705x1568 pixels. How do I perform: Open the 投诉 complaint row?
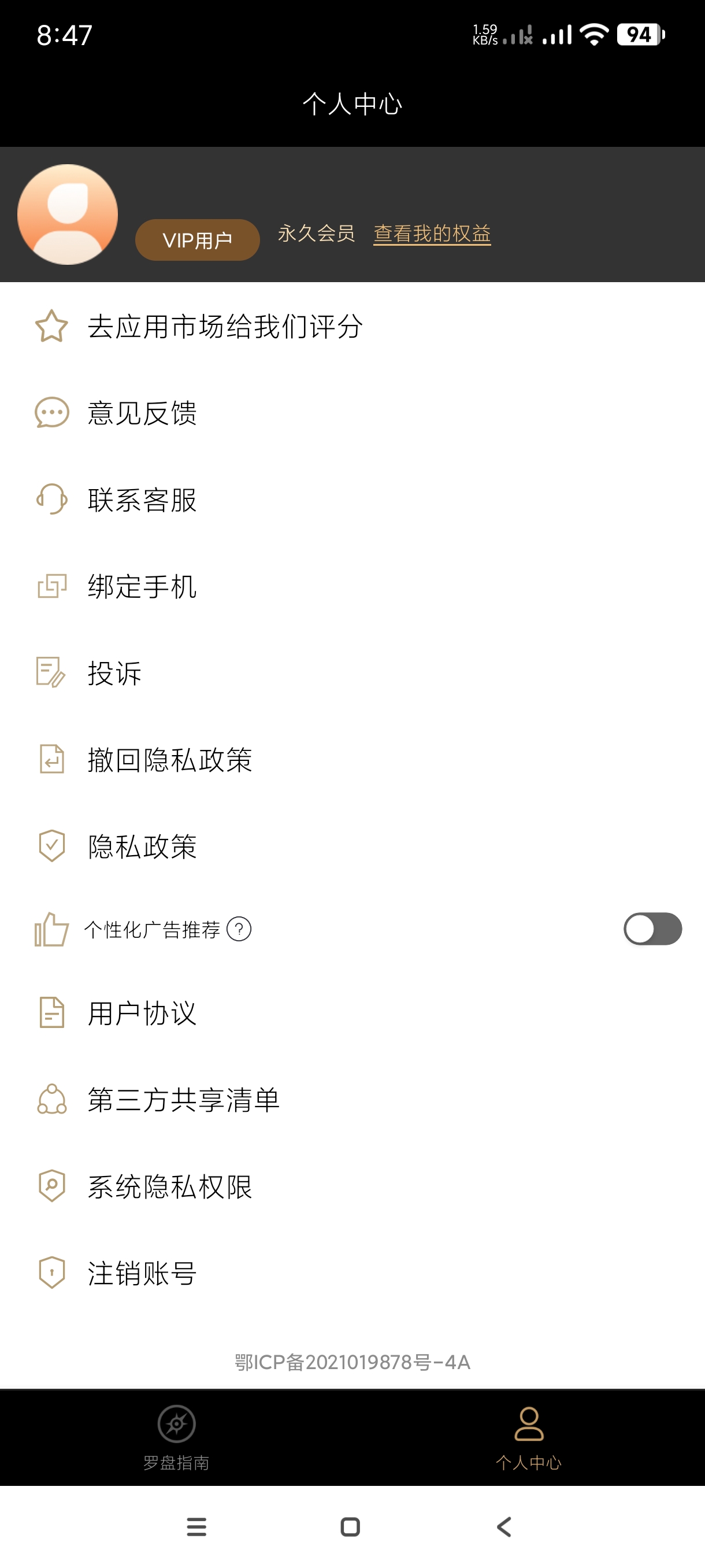pos(114,673)
